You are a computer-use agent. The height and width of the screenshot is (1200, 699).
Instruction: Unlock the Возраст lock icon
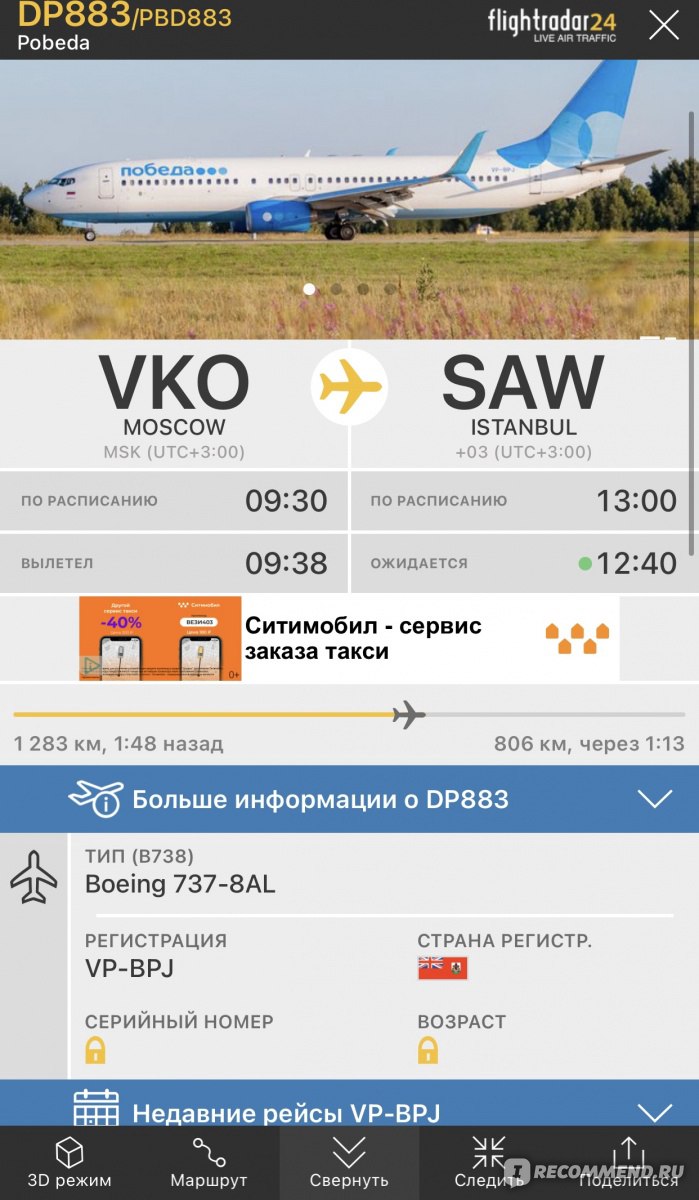(x=428, y=1050)
